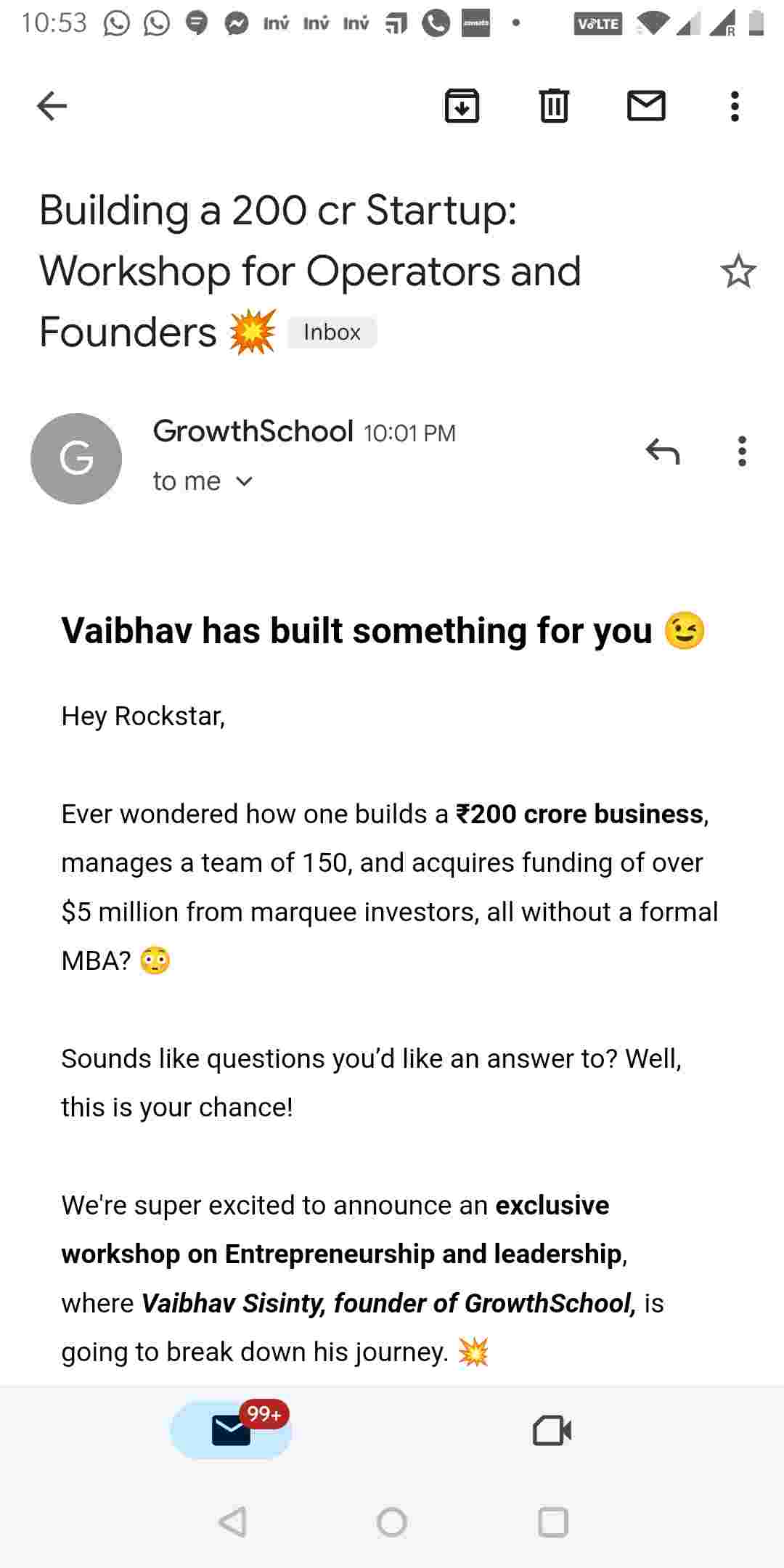This screenshot has width=784, height=1568.
Task: Star this email
Action: tap(738, 271)
